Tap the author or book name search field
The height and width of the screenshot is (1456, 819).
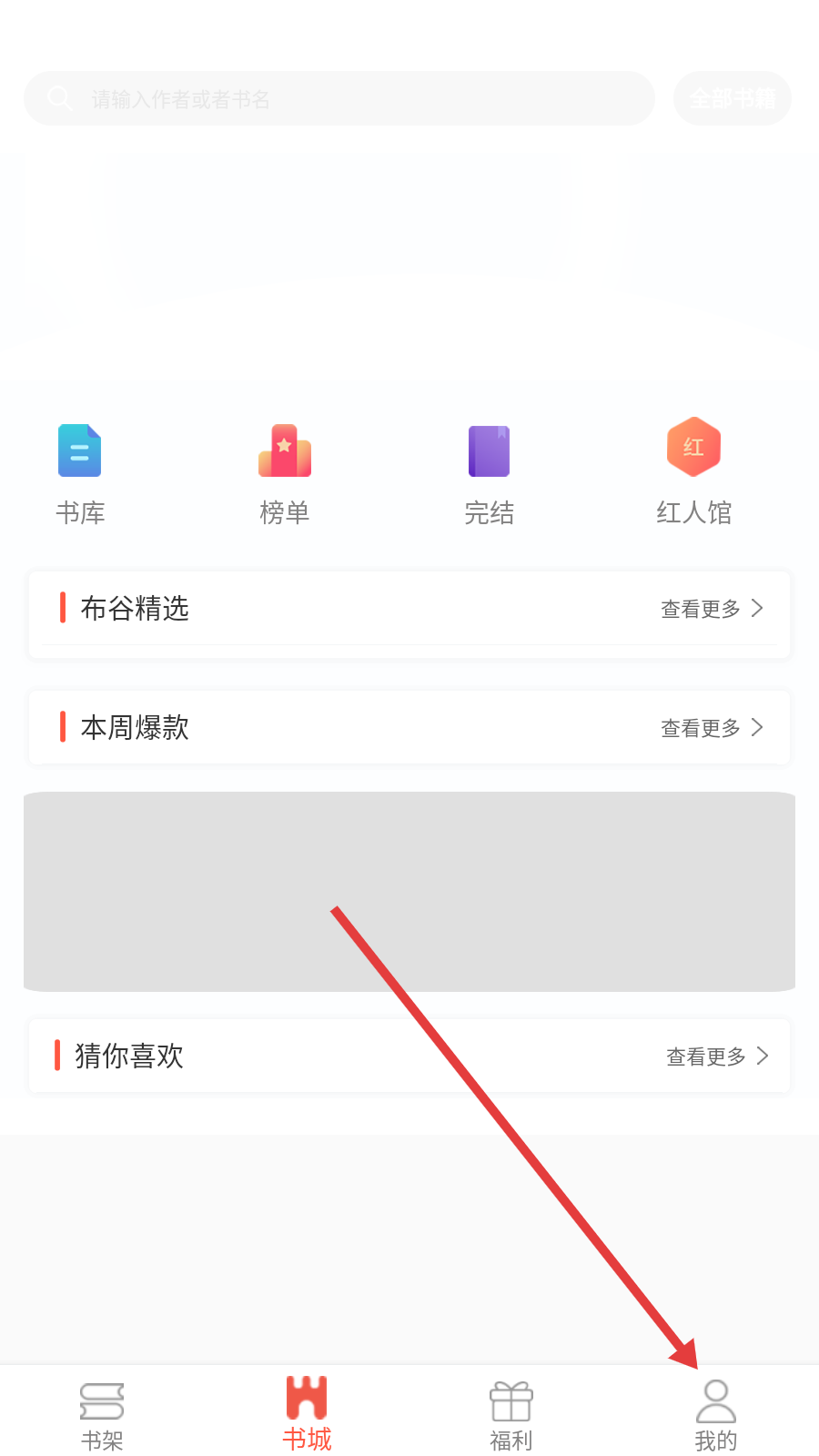click(339, 98)
